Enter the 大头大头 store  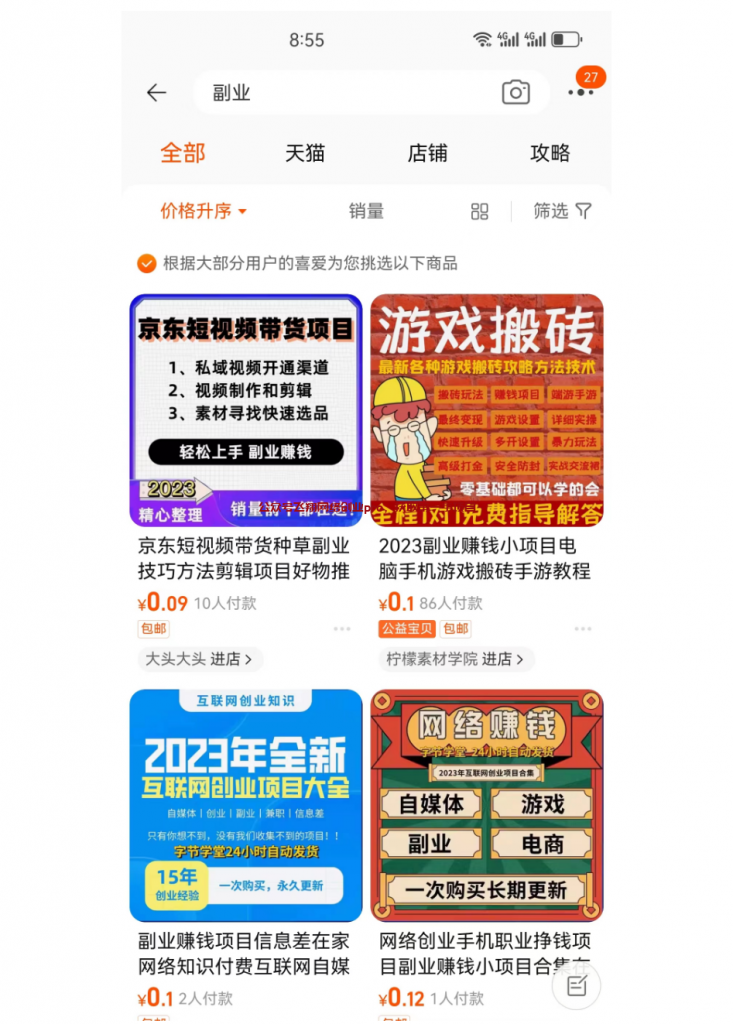pos(200,659)
